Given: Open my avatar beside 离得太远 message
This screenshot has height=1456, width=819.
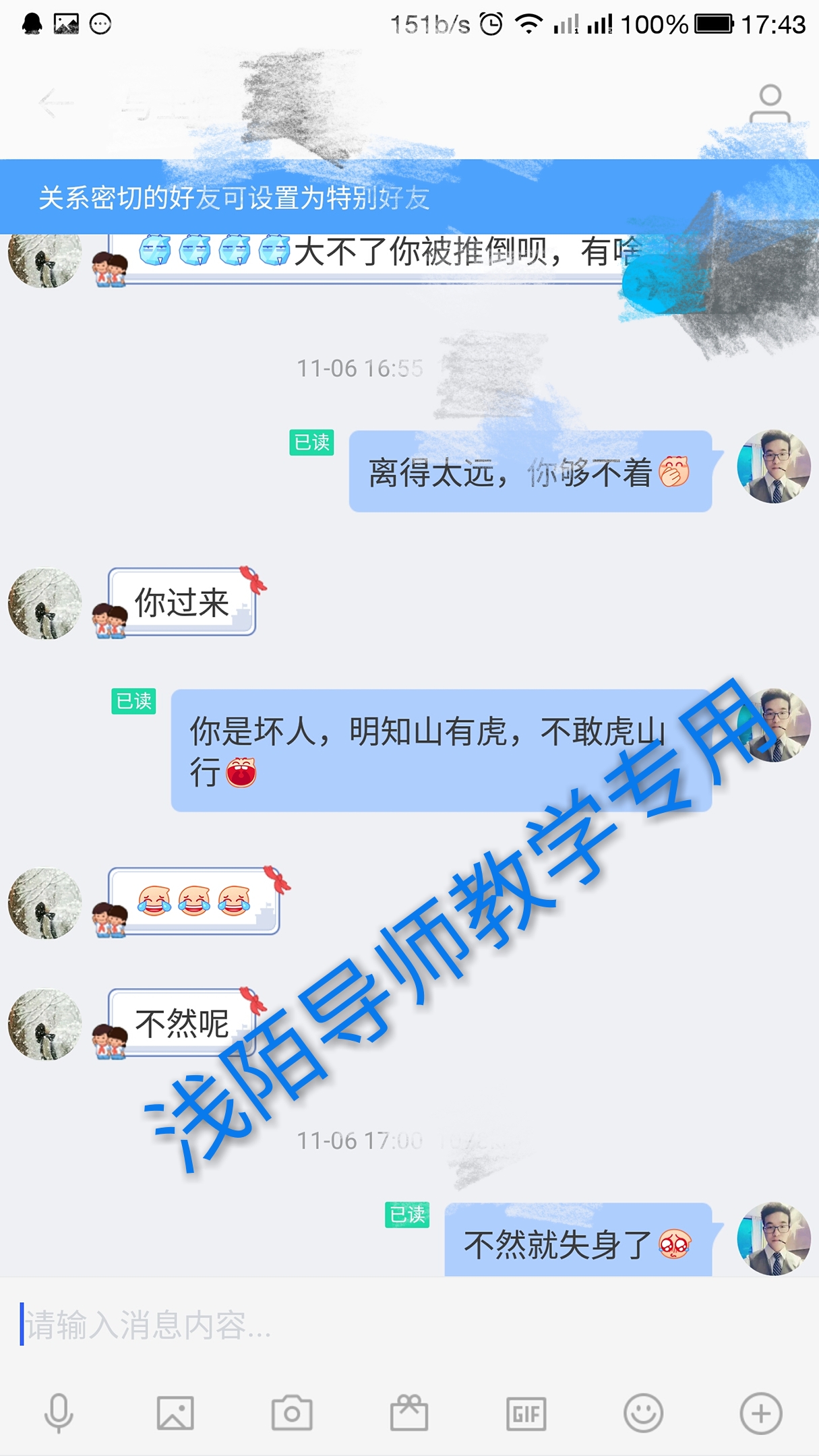Looking at the screenshot, I should [x=774, y=466].
